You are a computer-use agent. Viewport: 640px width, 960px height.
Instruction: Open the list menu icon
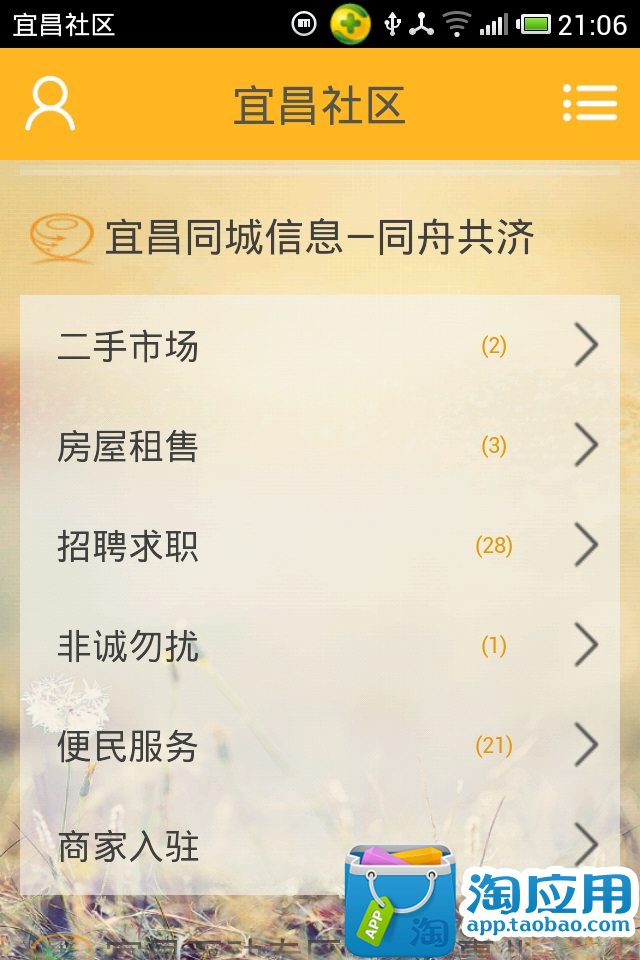[x=589, y=103]
